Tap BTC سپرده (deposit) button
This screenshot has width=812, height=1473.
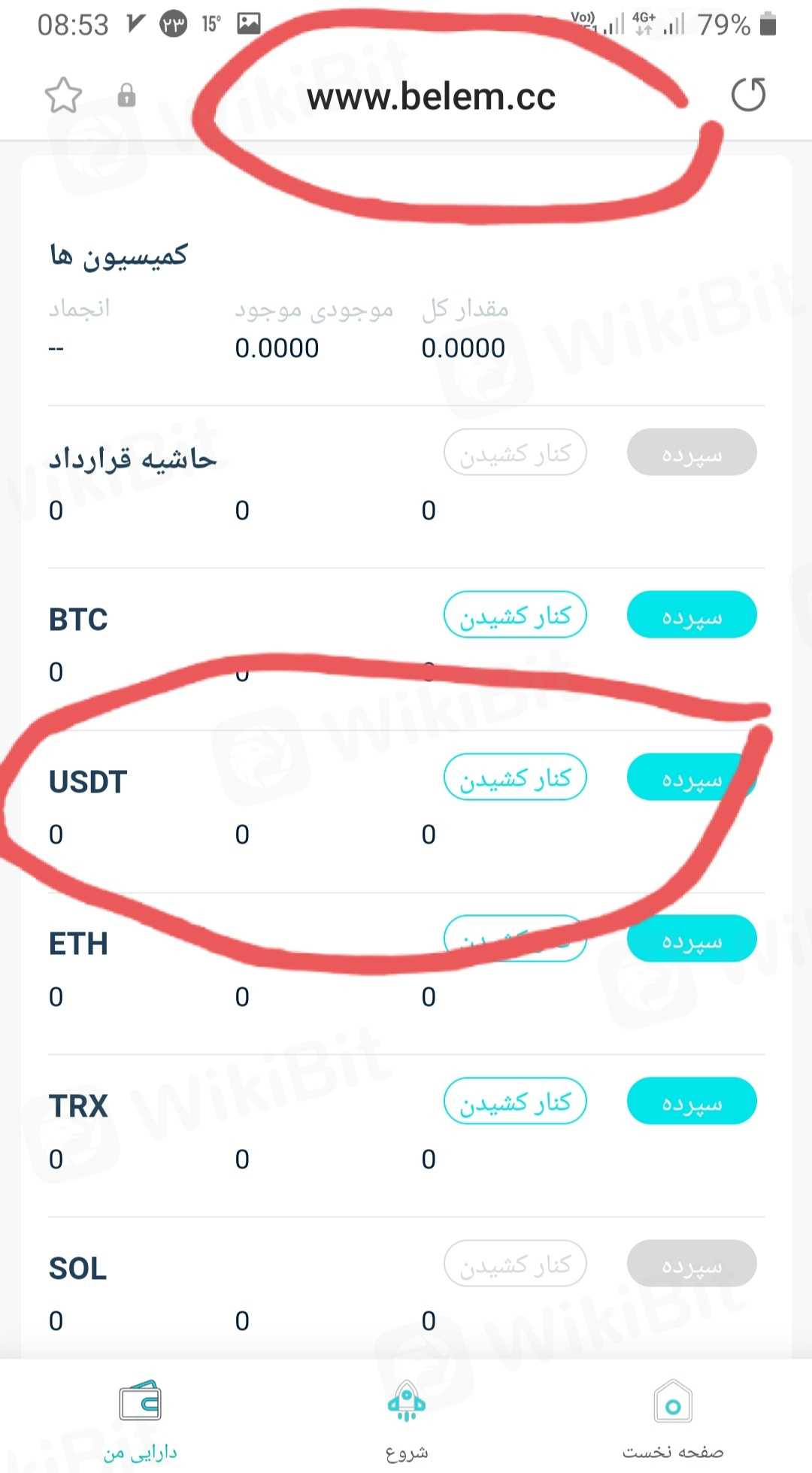click(x=691, y=615)
